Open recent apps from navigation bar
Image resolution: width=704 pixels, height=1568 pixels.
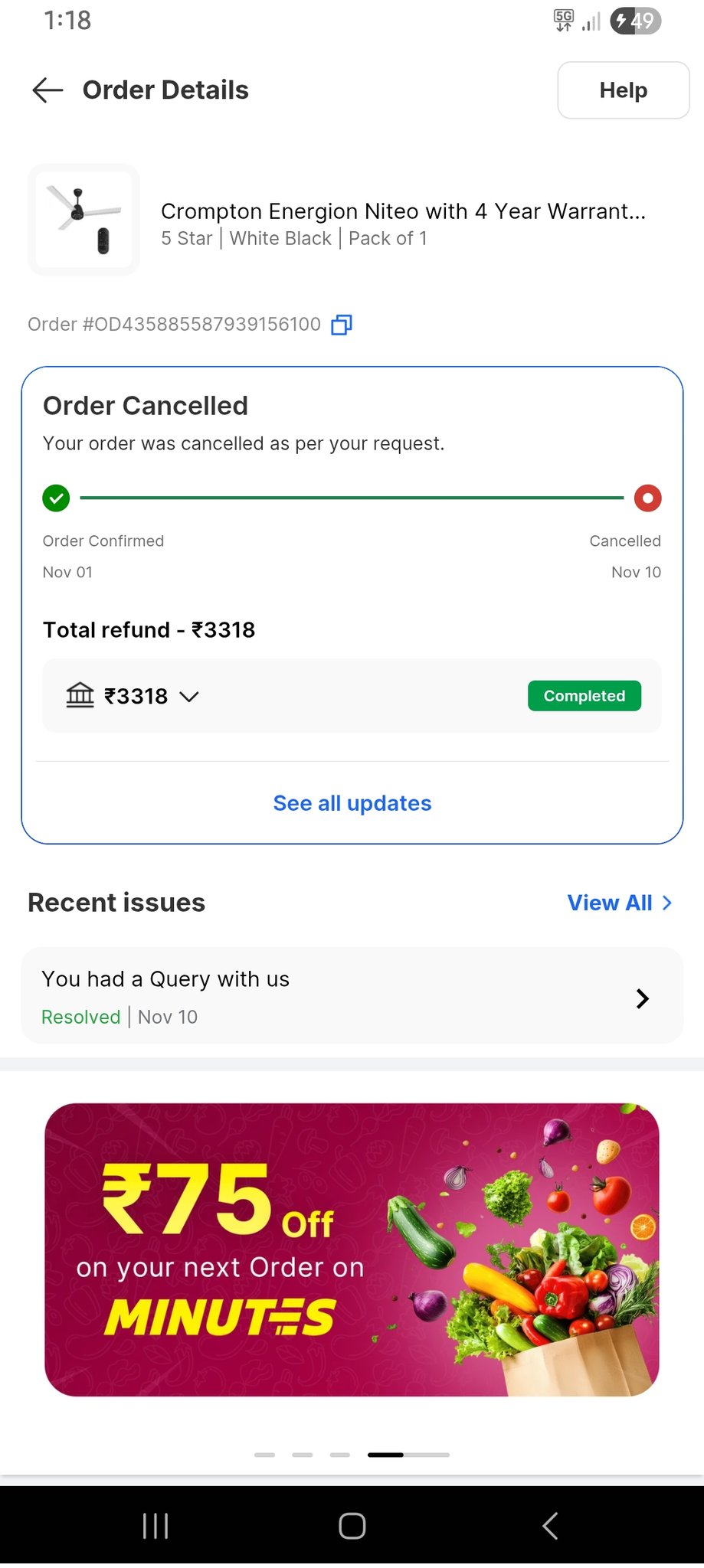tap(156, 1525)
